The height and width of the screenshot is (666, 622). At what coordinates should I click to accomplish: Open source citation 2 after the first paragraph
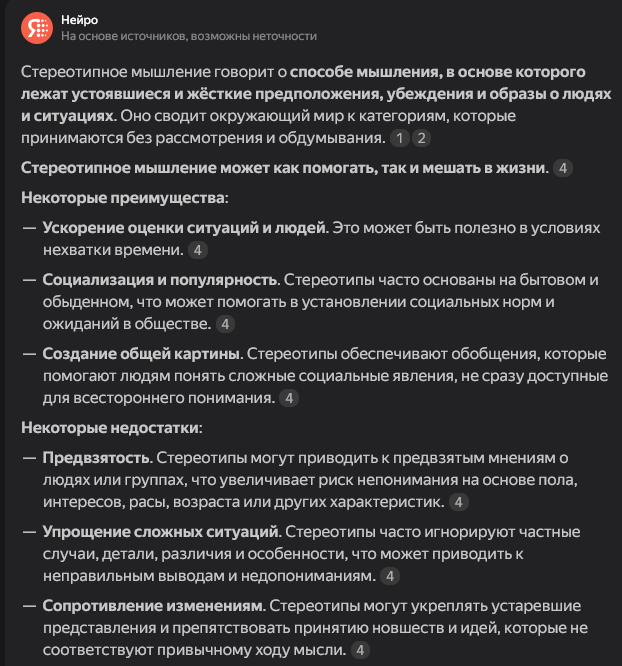coord(421,138)
